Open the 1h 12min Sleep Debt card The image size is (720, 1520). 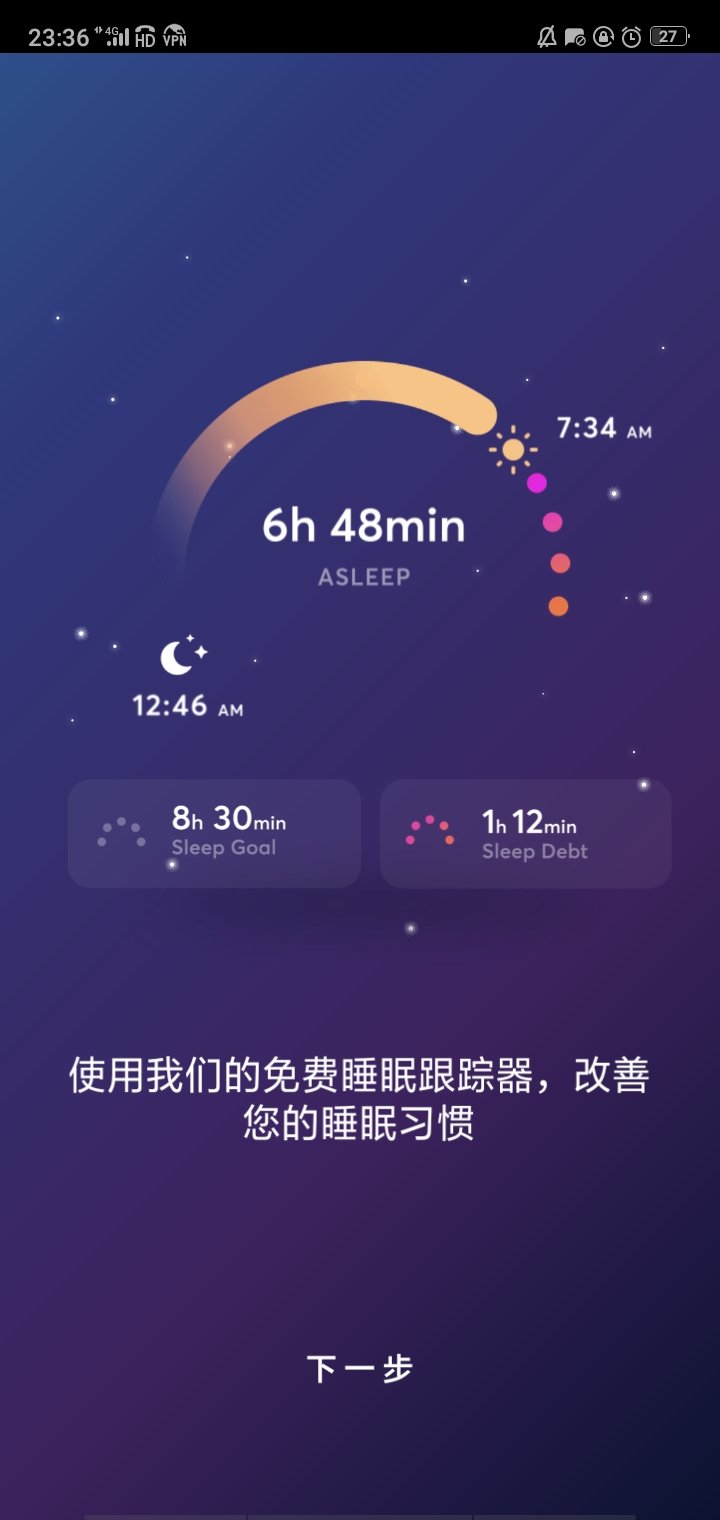[525, 832]
